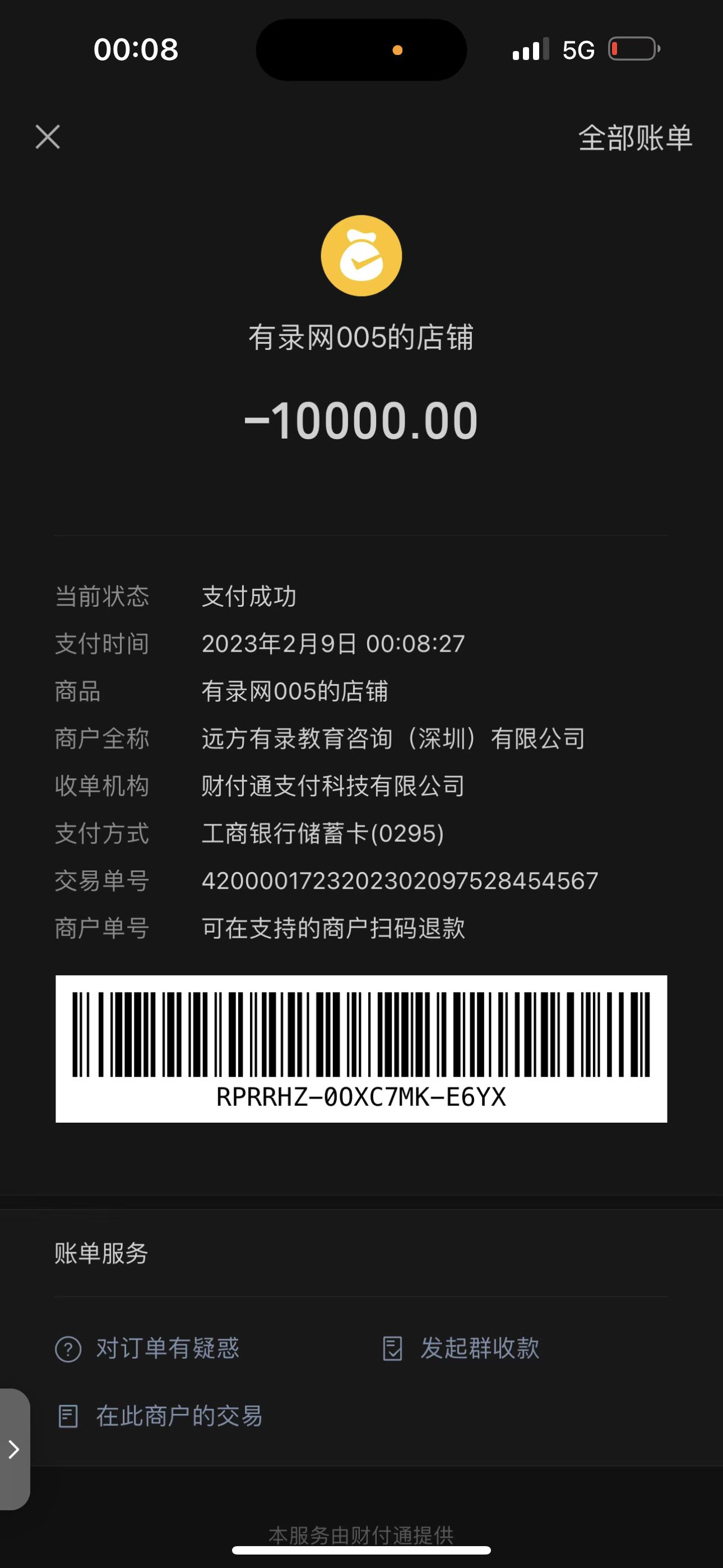Expand the side arrow handle

click(14, 1449)
